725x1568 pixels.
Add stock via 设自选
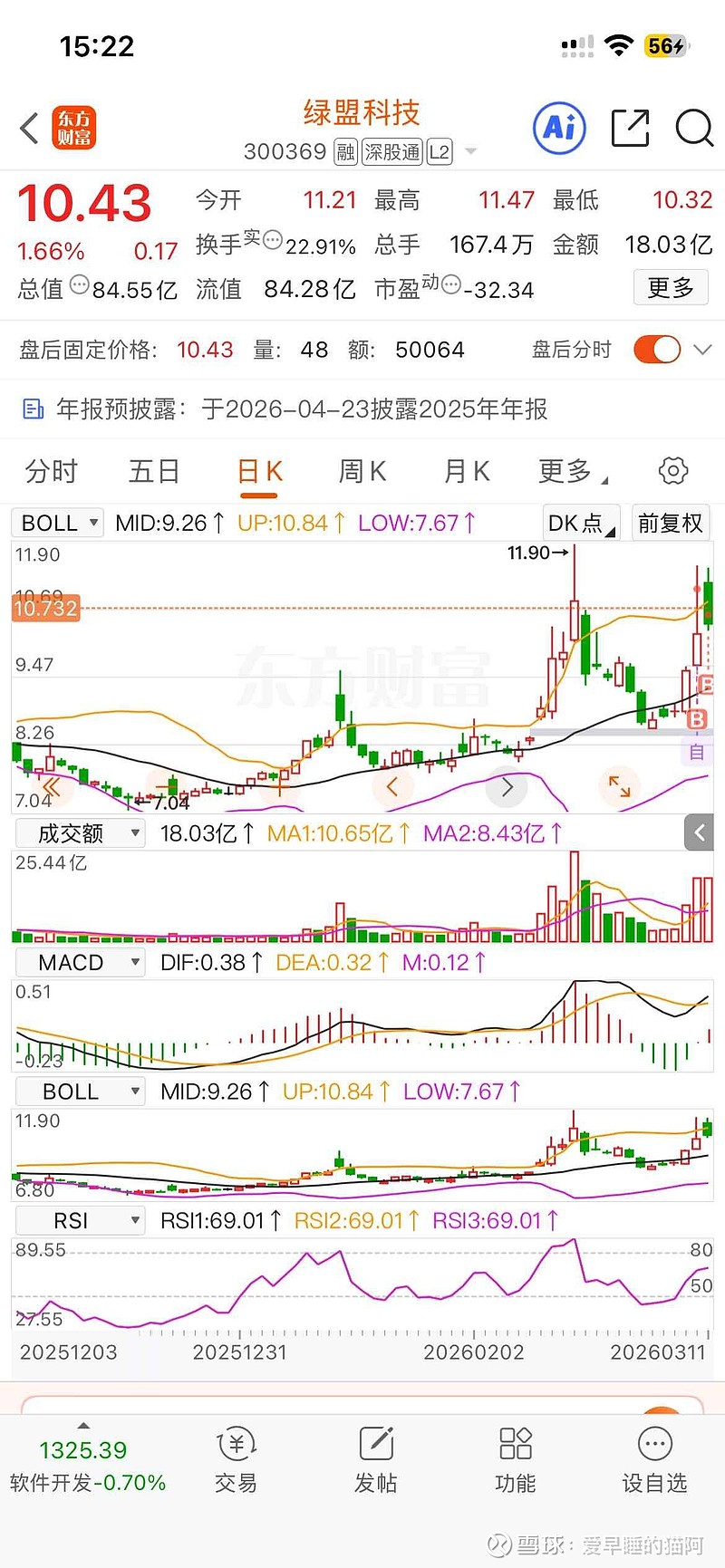click(x=654, y=1460)
